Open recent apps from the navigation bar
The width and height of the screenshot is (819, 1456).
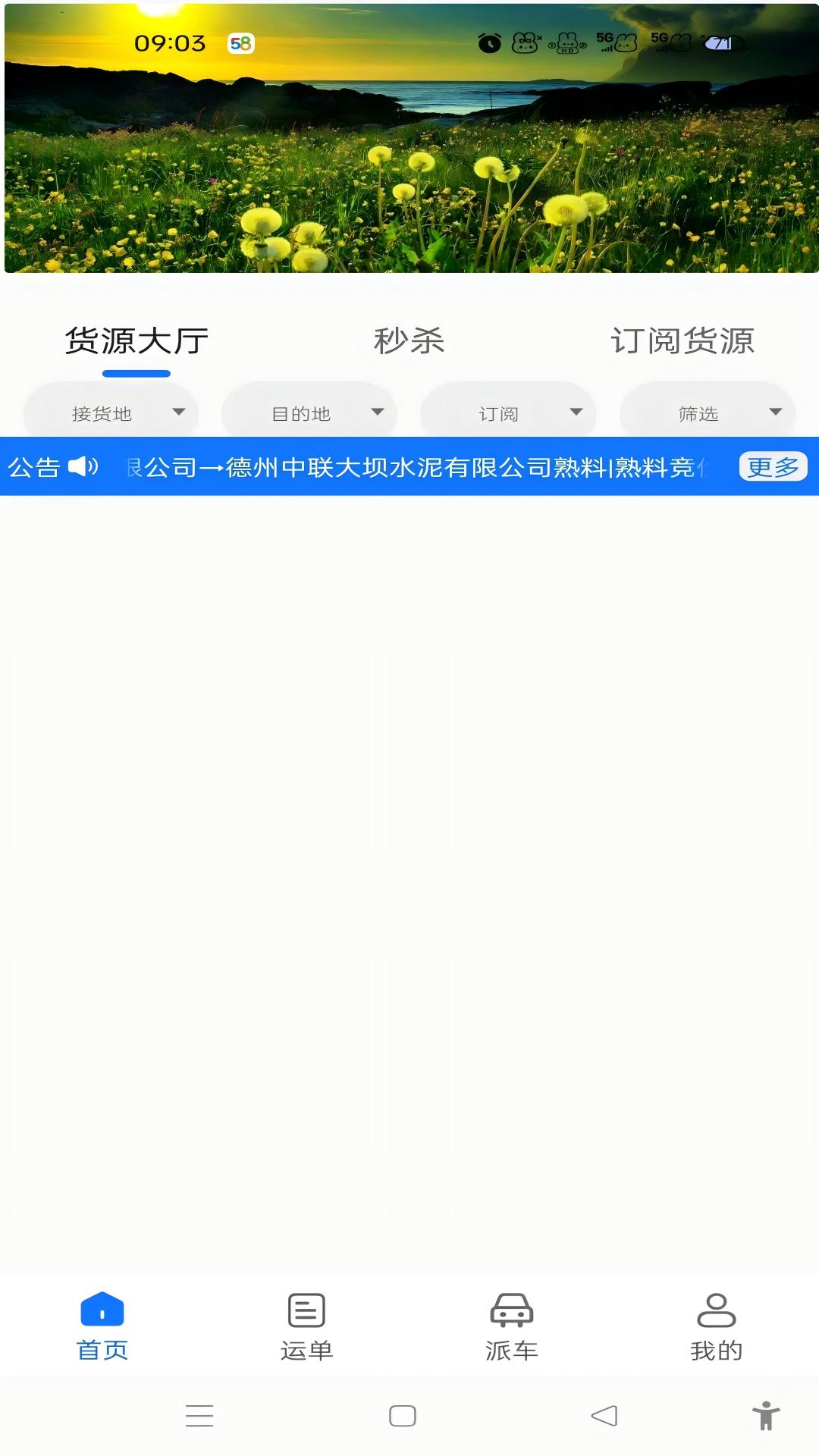click(199, 1416)
